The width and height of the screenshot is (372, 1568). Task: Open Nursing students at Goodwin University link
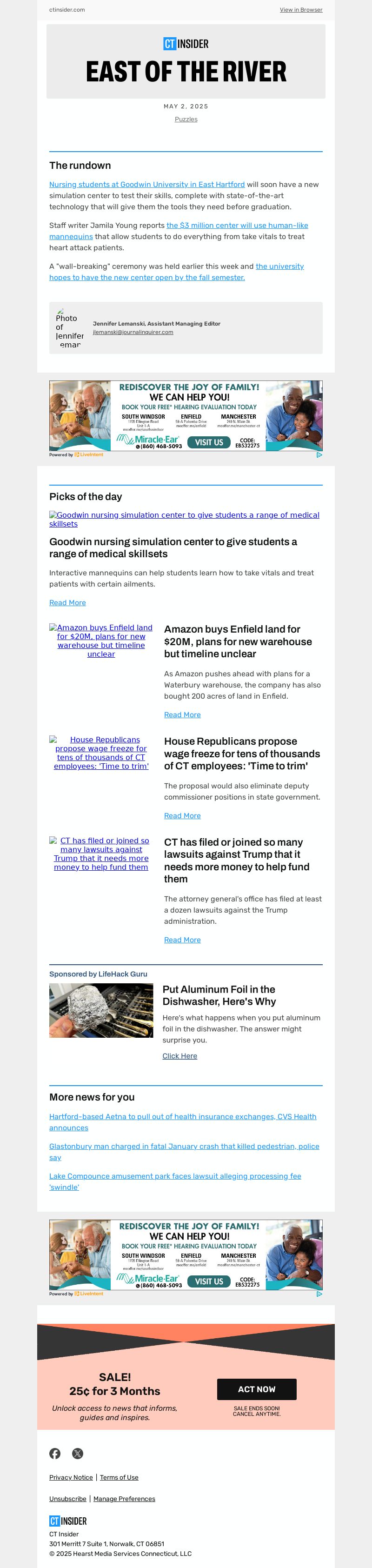147,185
